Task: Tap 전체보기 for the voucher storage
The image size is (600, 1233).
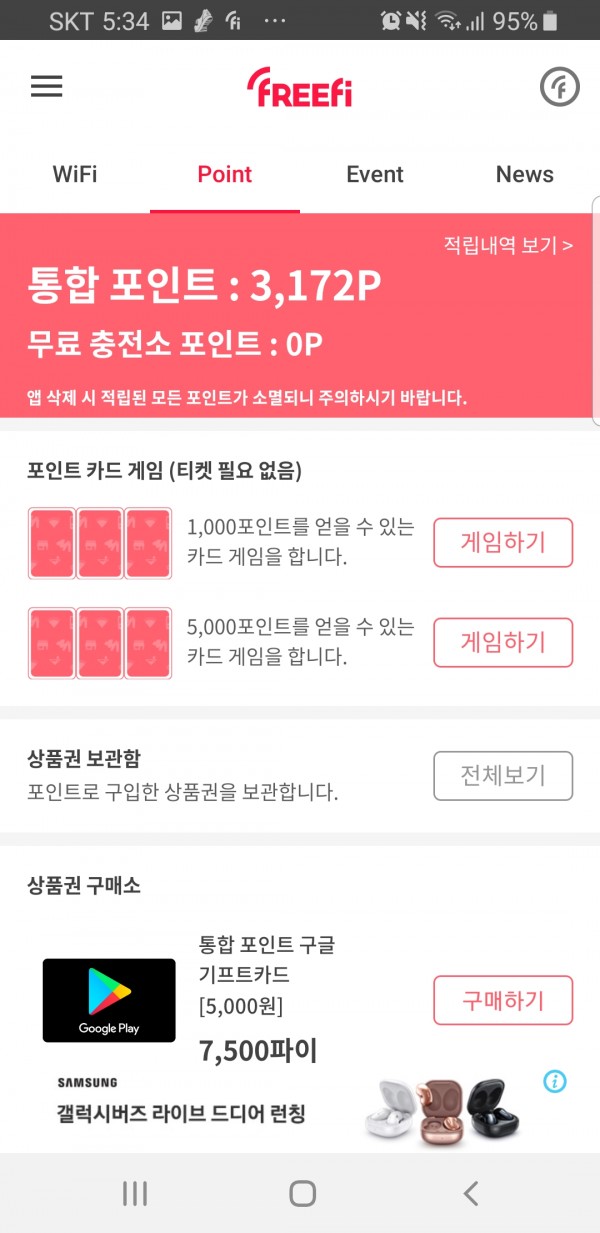Action: (x=502, y=776)
